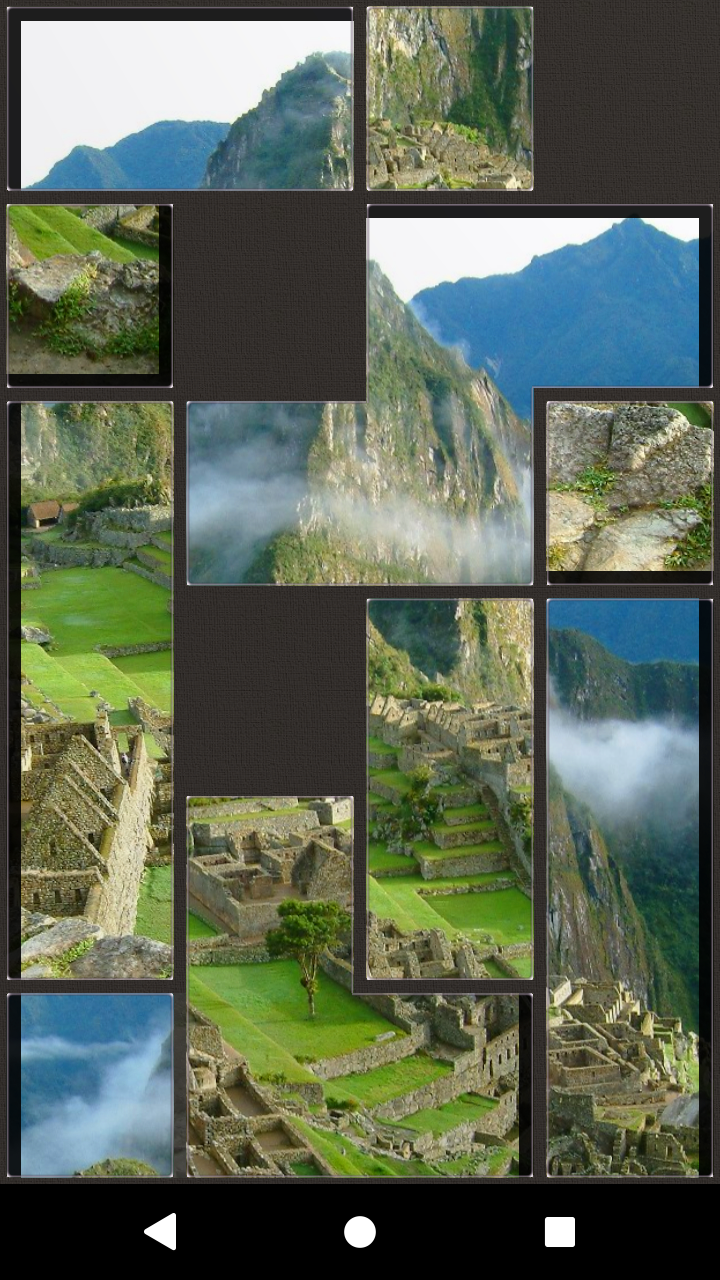Select the piece with terraced hillside ruins
The width and height of the screenshot is (720, 1280).
tap(449, 790)
